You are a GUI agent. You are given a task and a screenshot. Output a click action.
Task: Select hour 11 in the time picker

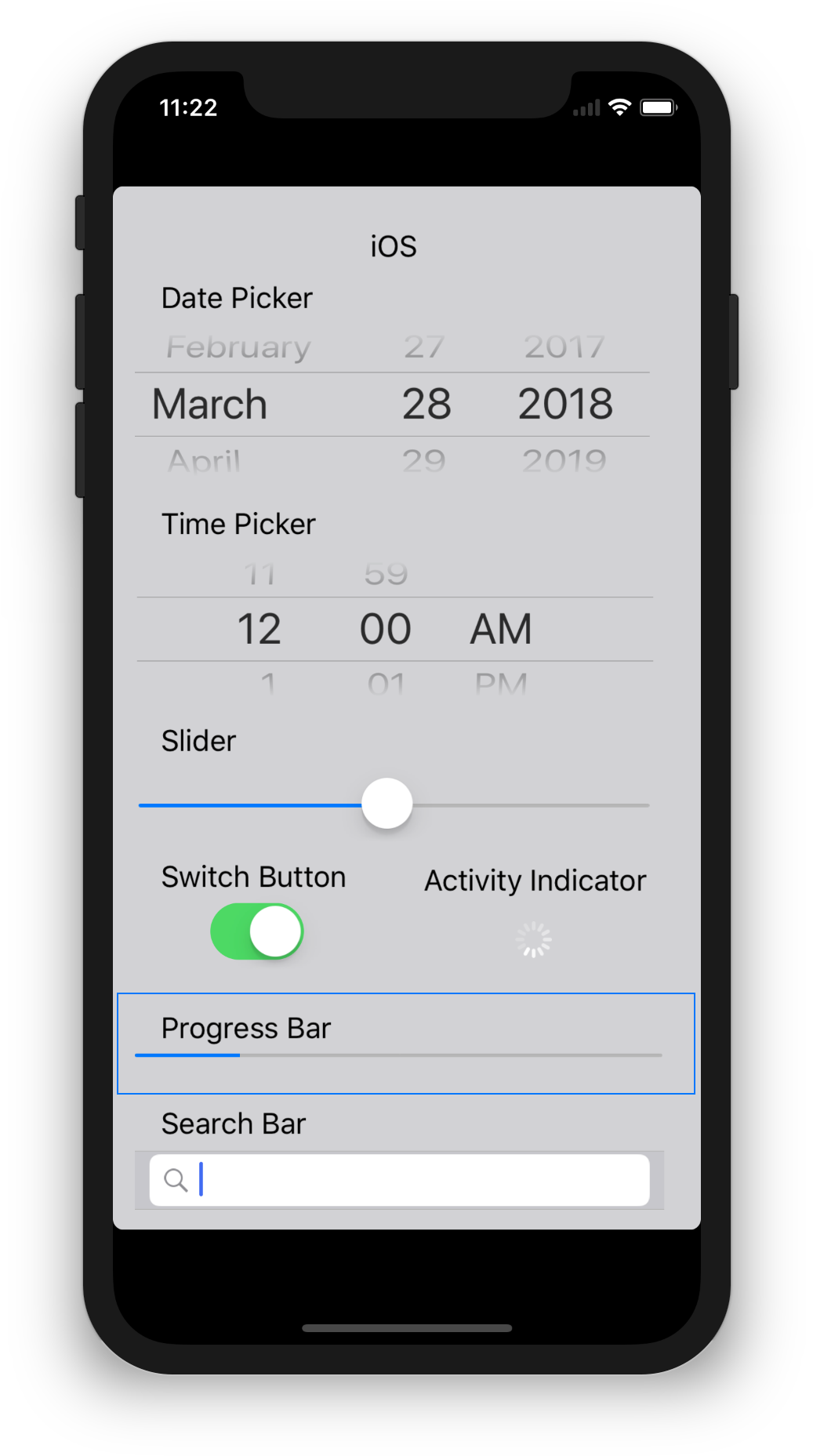pos(260,575)
